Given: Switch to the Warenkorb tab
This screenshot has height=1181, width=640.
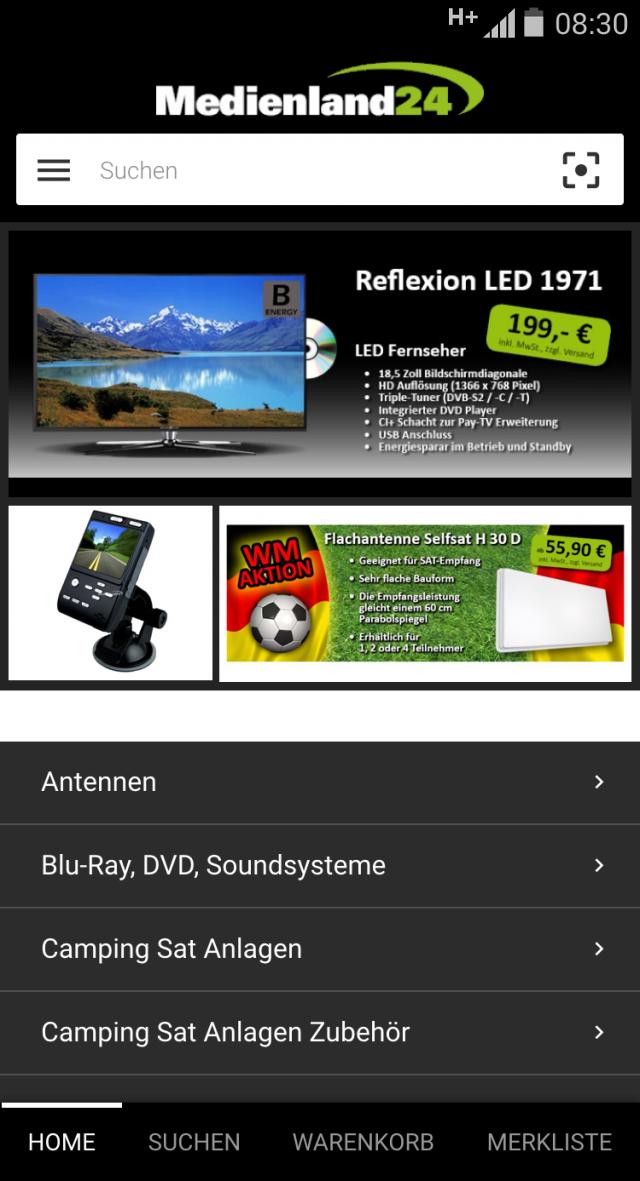Looking at the screenshot, I should click(x=363, y=1142).
